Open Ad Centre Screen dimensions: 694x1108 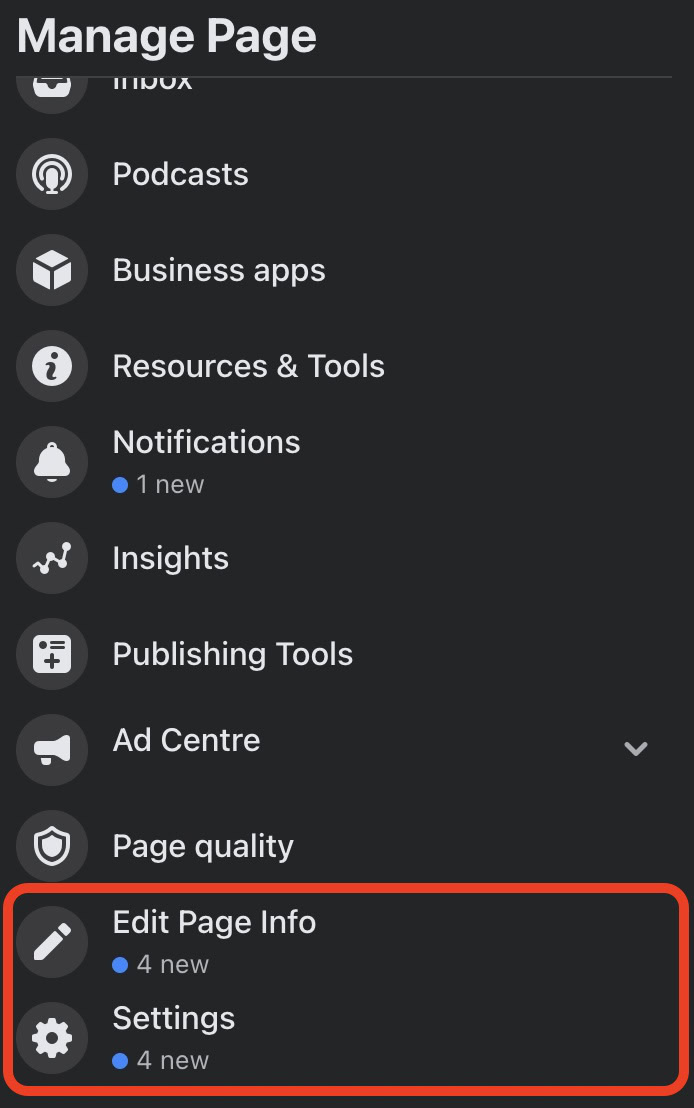[x=186, y=741]
